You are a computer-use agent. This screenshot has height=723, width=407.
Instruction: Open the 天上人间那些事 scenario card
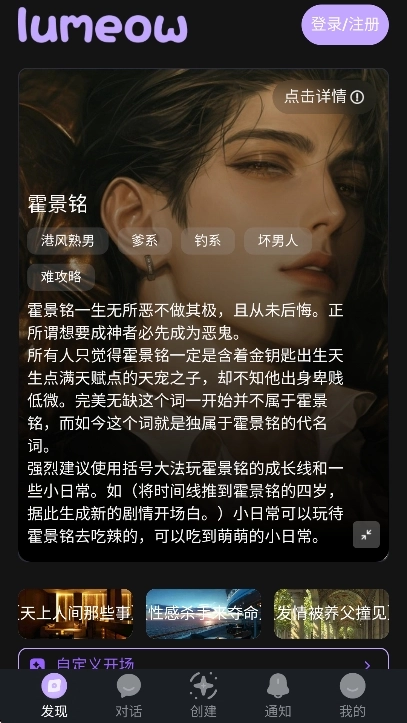76,614
